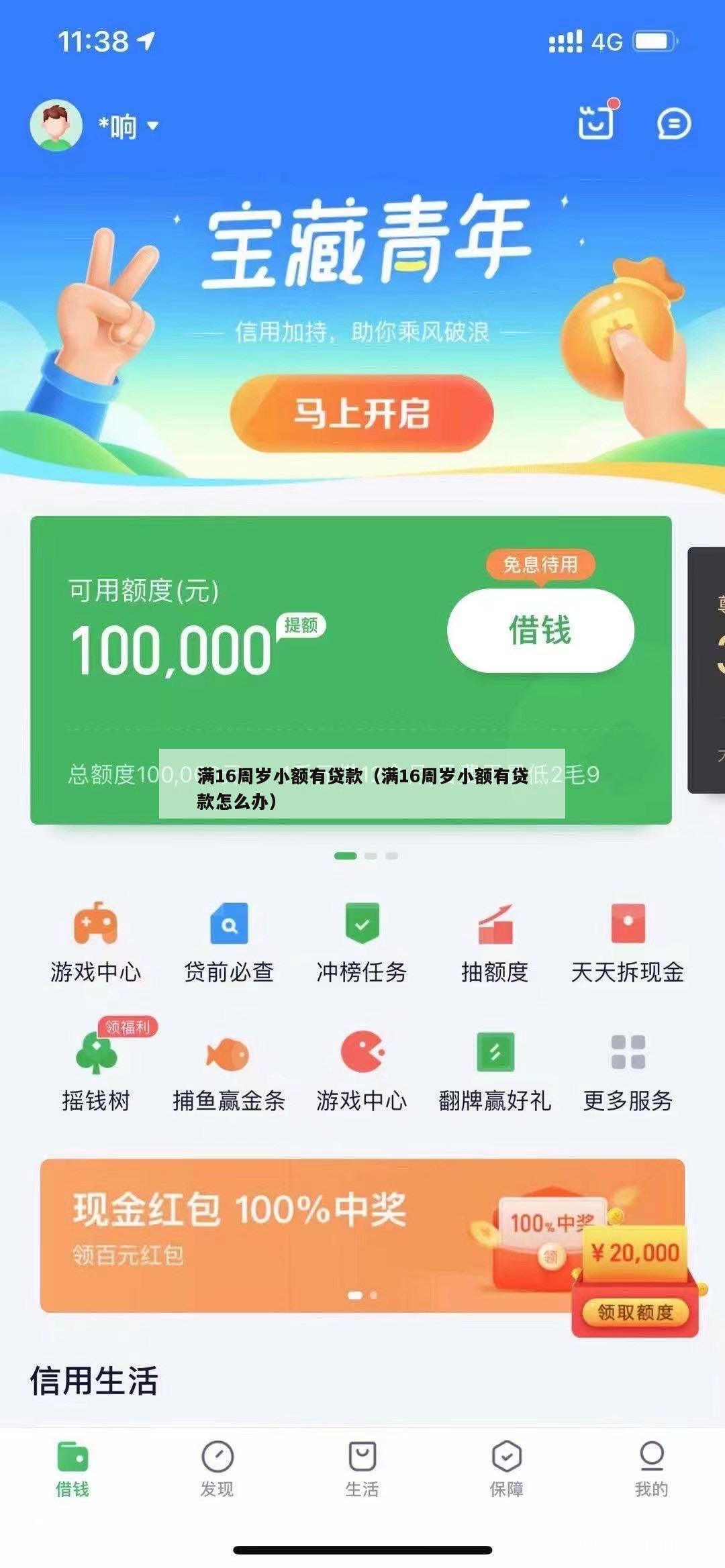Tap the 借钱 button on the credit card

[x=540, y=631]
